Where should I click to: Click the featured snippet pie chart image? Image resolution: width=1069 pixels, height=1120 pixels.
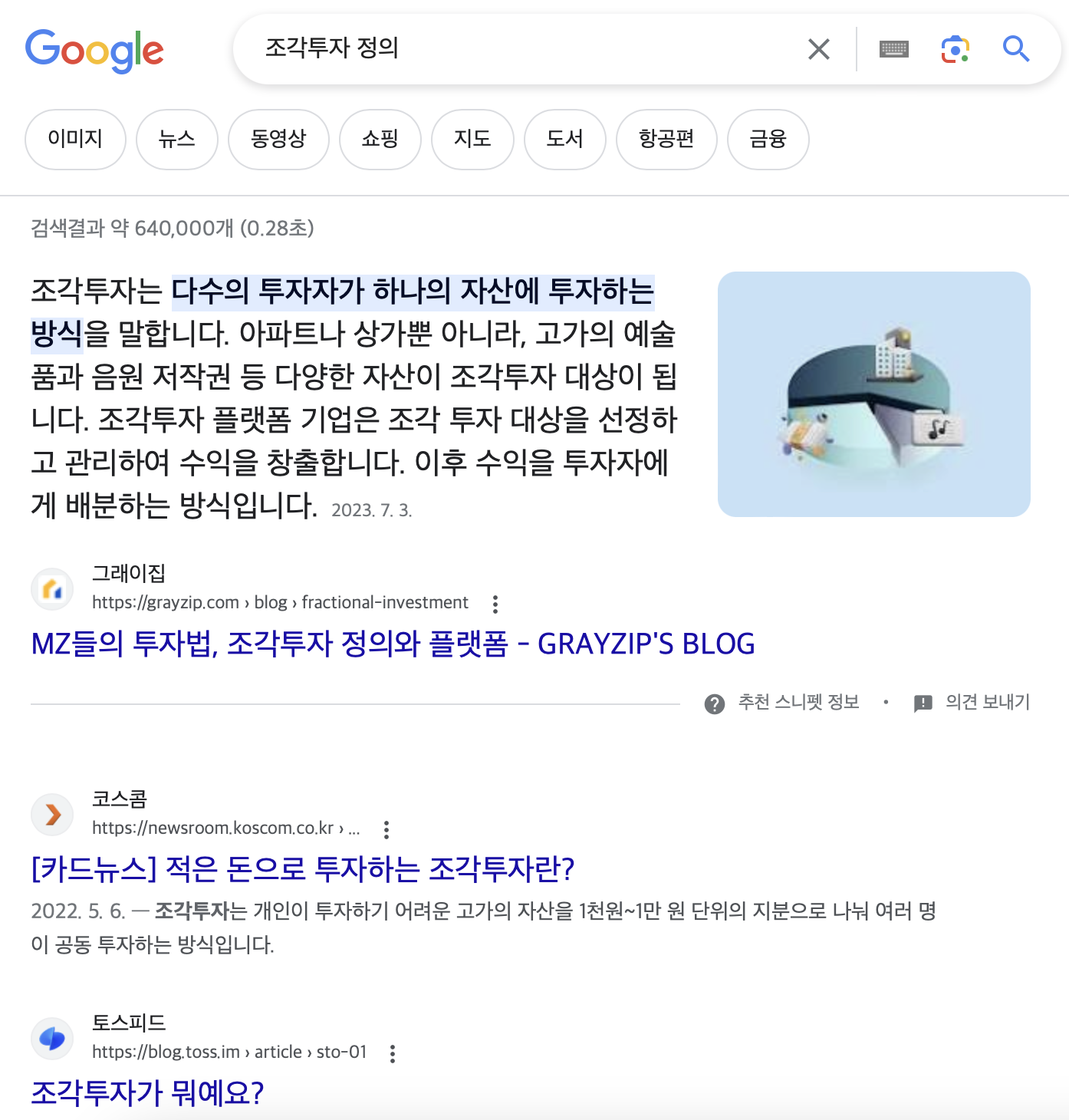click(x=874, y=394)
